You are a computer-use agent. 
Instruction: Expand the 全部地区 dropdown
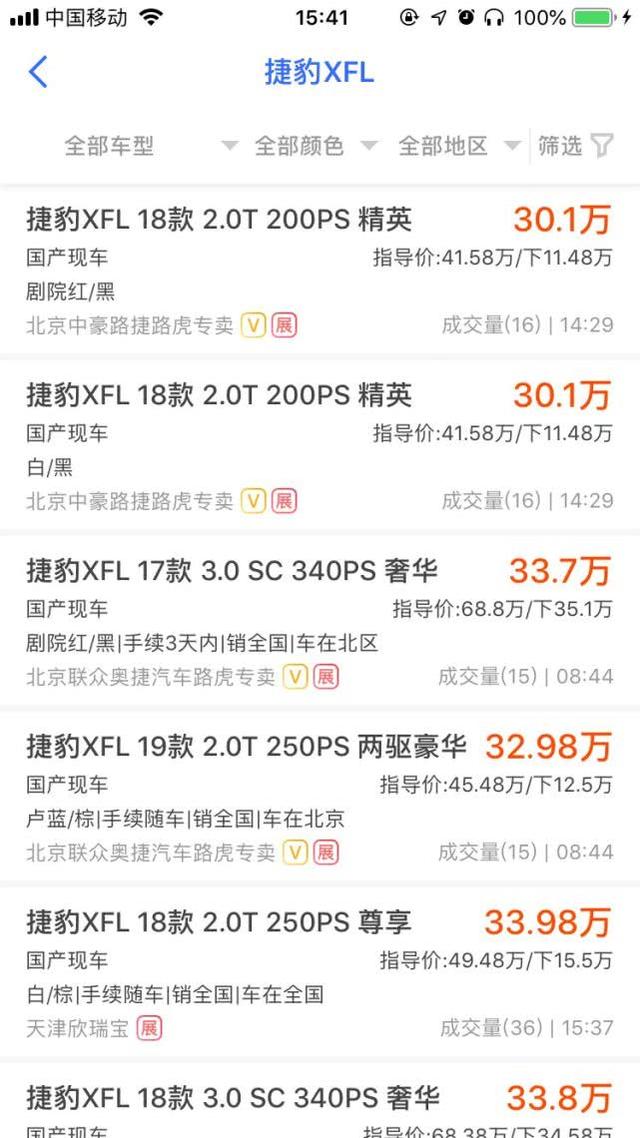(x=458, y=146)
